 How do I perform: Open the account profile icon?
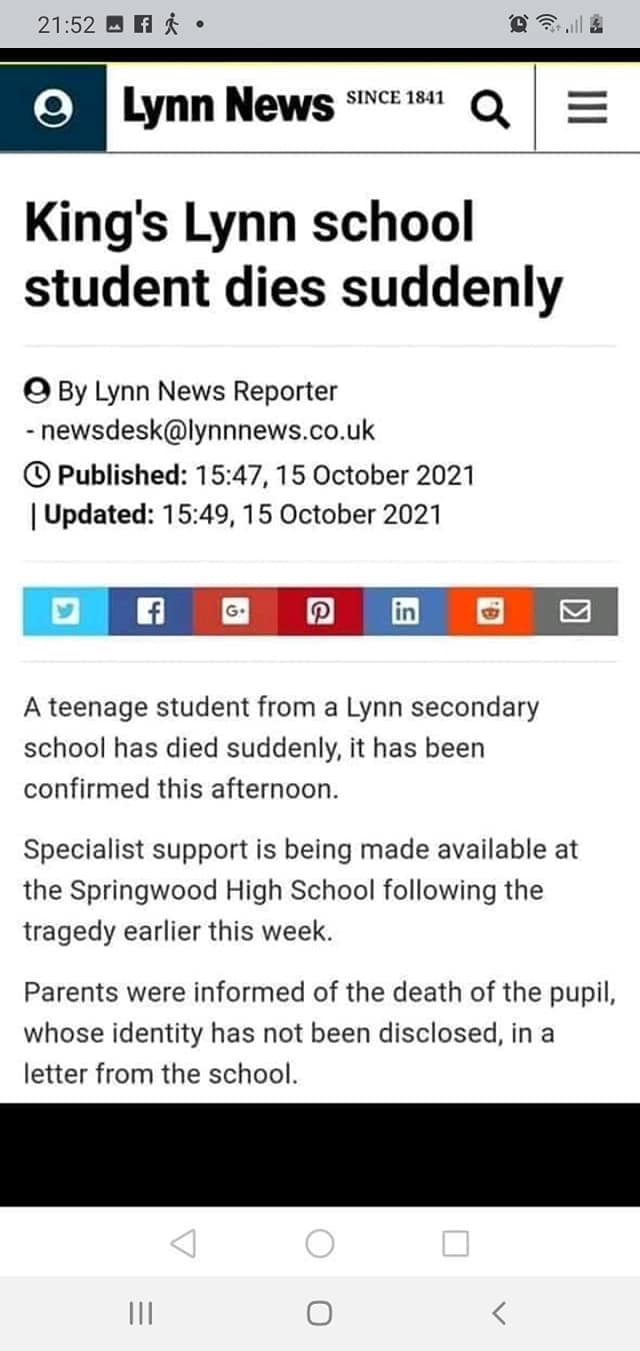(x=47, y=108)
